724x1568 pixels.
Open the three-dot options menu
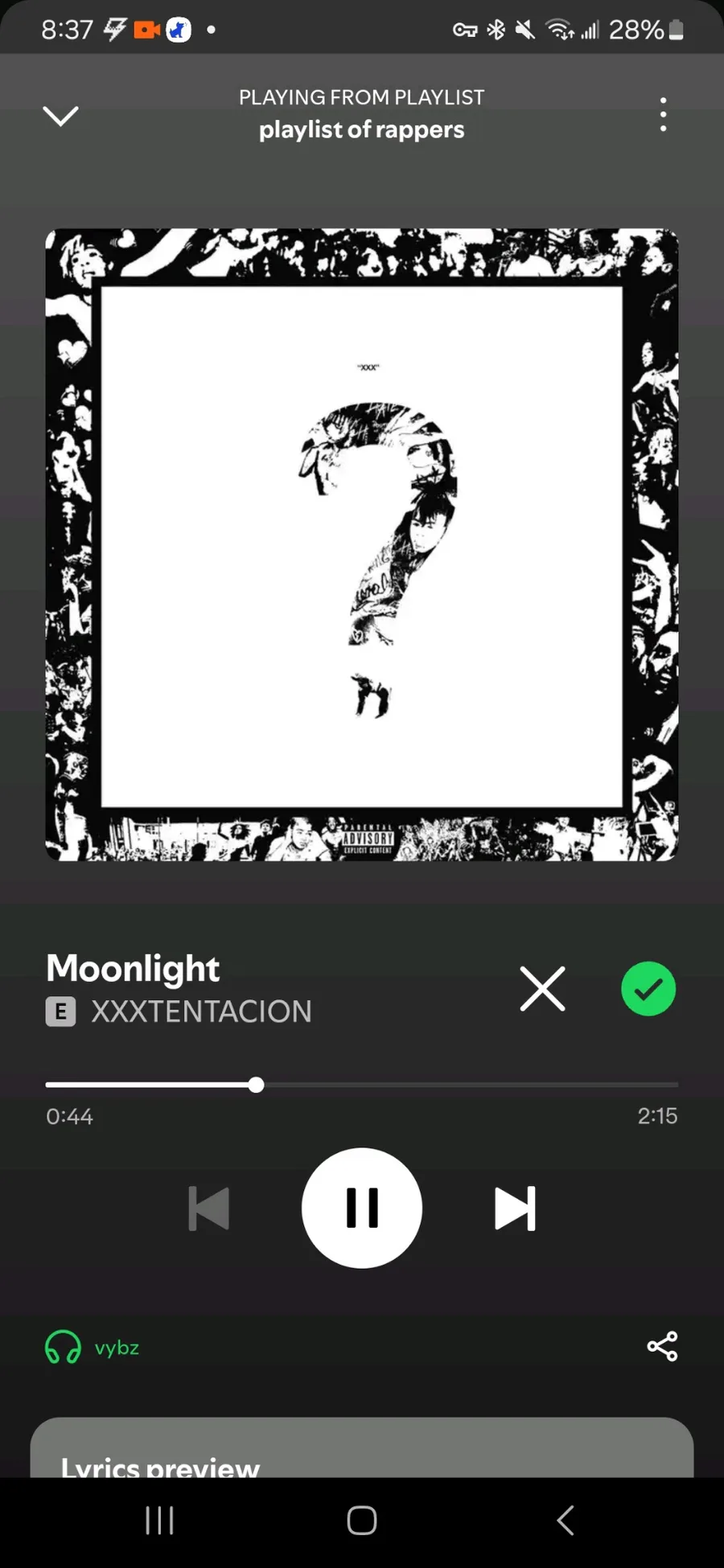pos(663,115)
